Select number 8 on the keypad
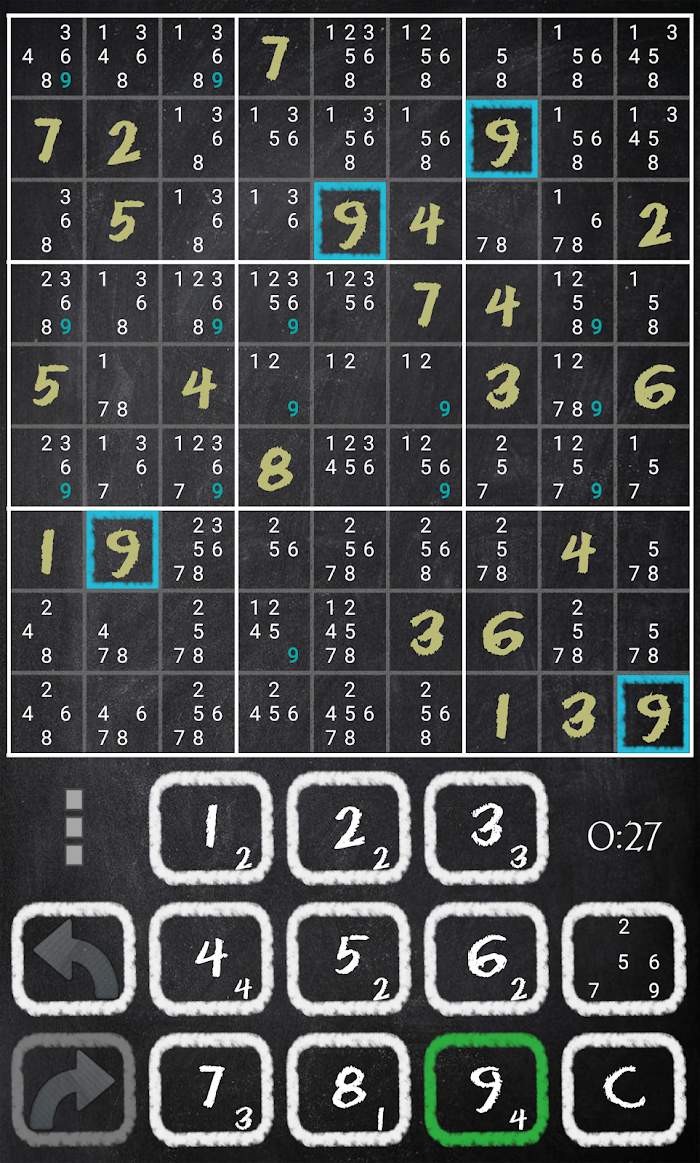The width and height of the screenshot is (700, 1163). pos(349,1089)
